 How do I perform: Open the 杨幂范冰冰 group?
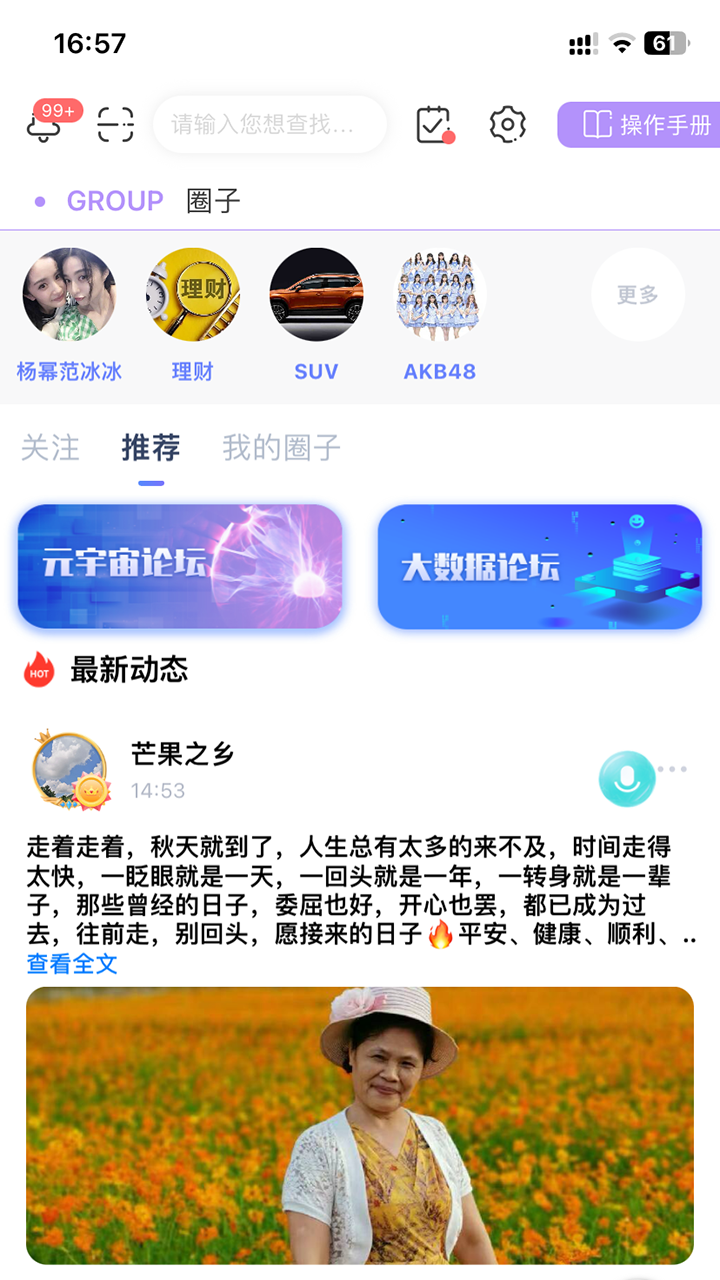69,295
